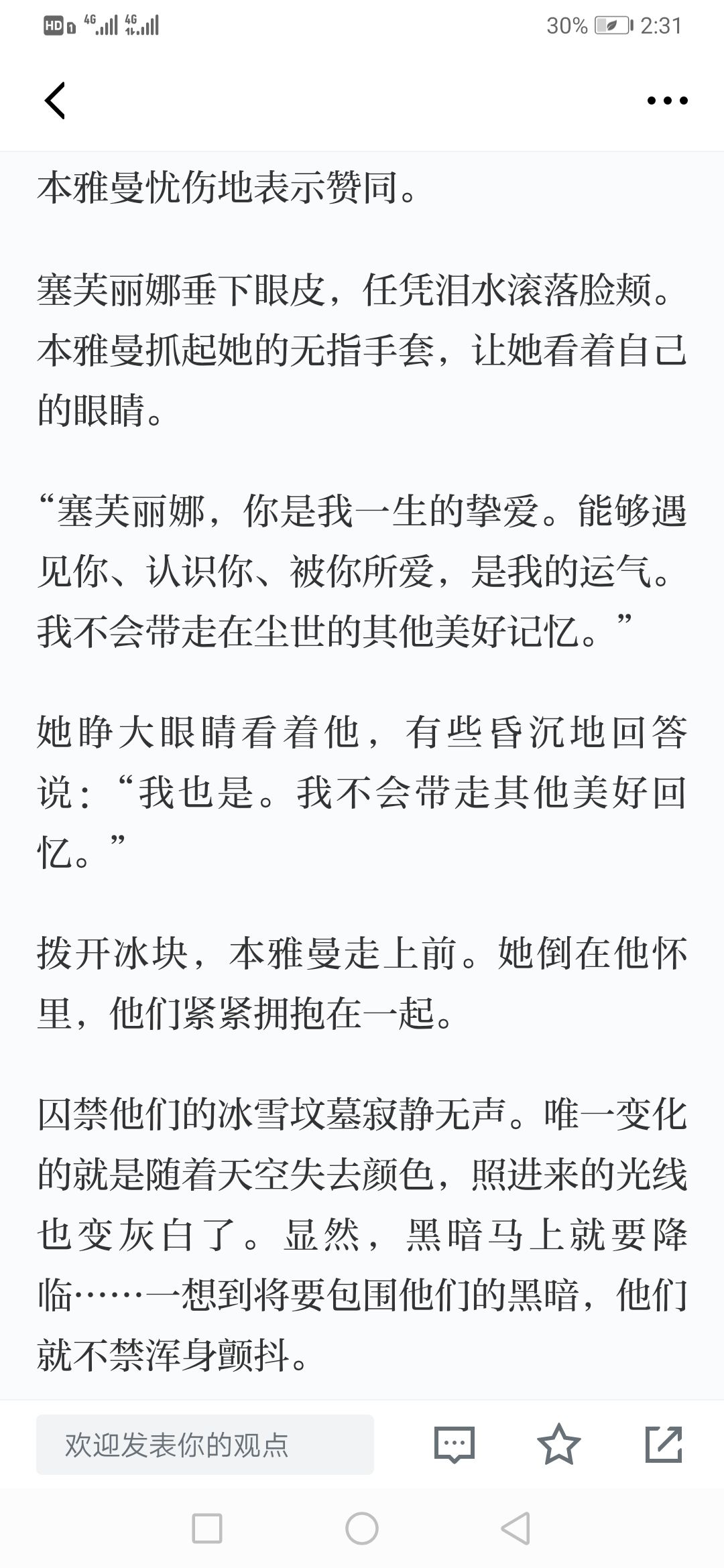
Task: Open the three-dot overflow menu
Action: click(x=667, y=101)
